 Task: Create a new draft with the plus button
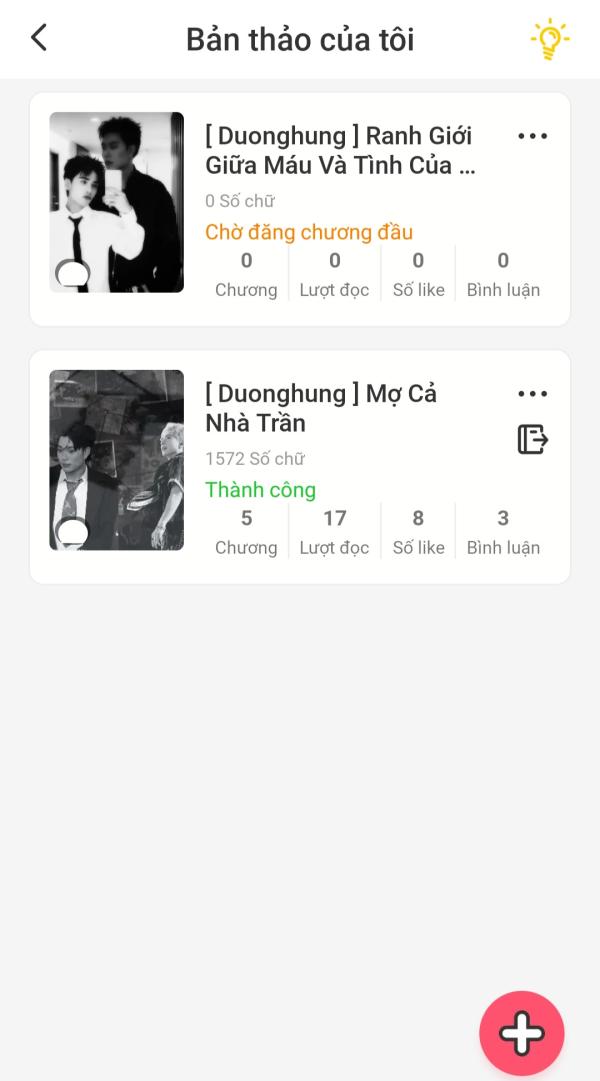(522, 1033)
